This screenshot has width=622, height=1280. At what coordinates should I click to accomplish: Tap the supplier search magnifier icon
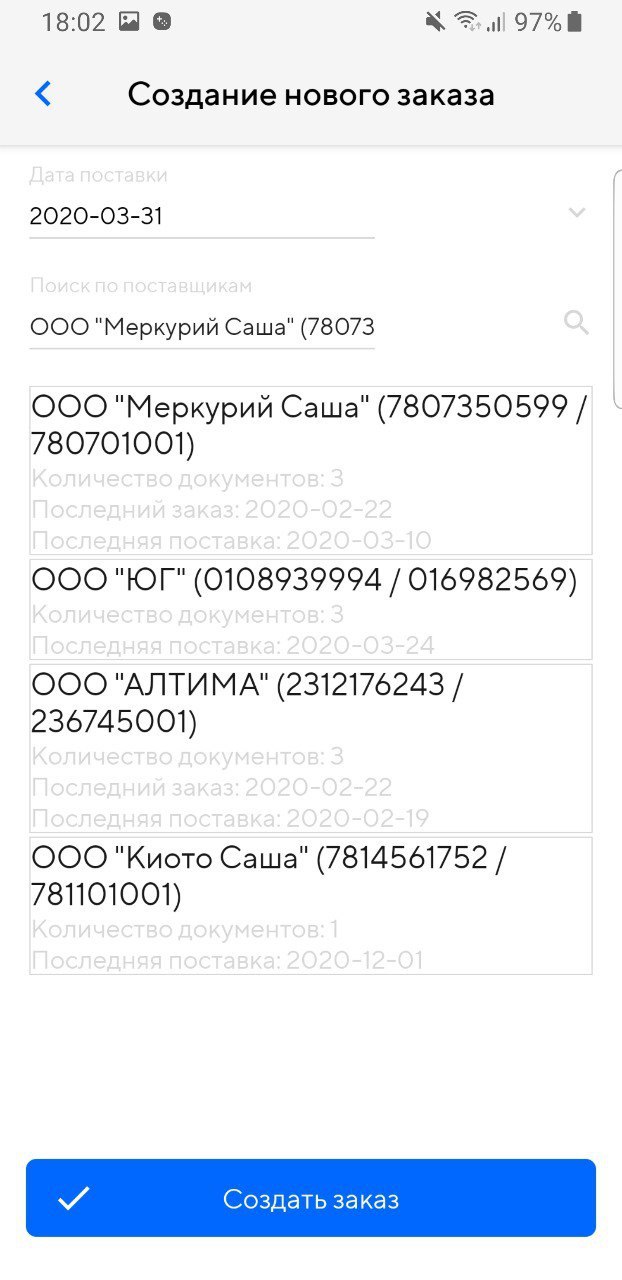coord(576,322)
